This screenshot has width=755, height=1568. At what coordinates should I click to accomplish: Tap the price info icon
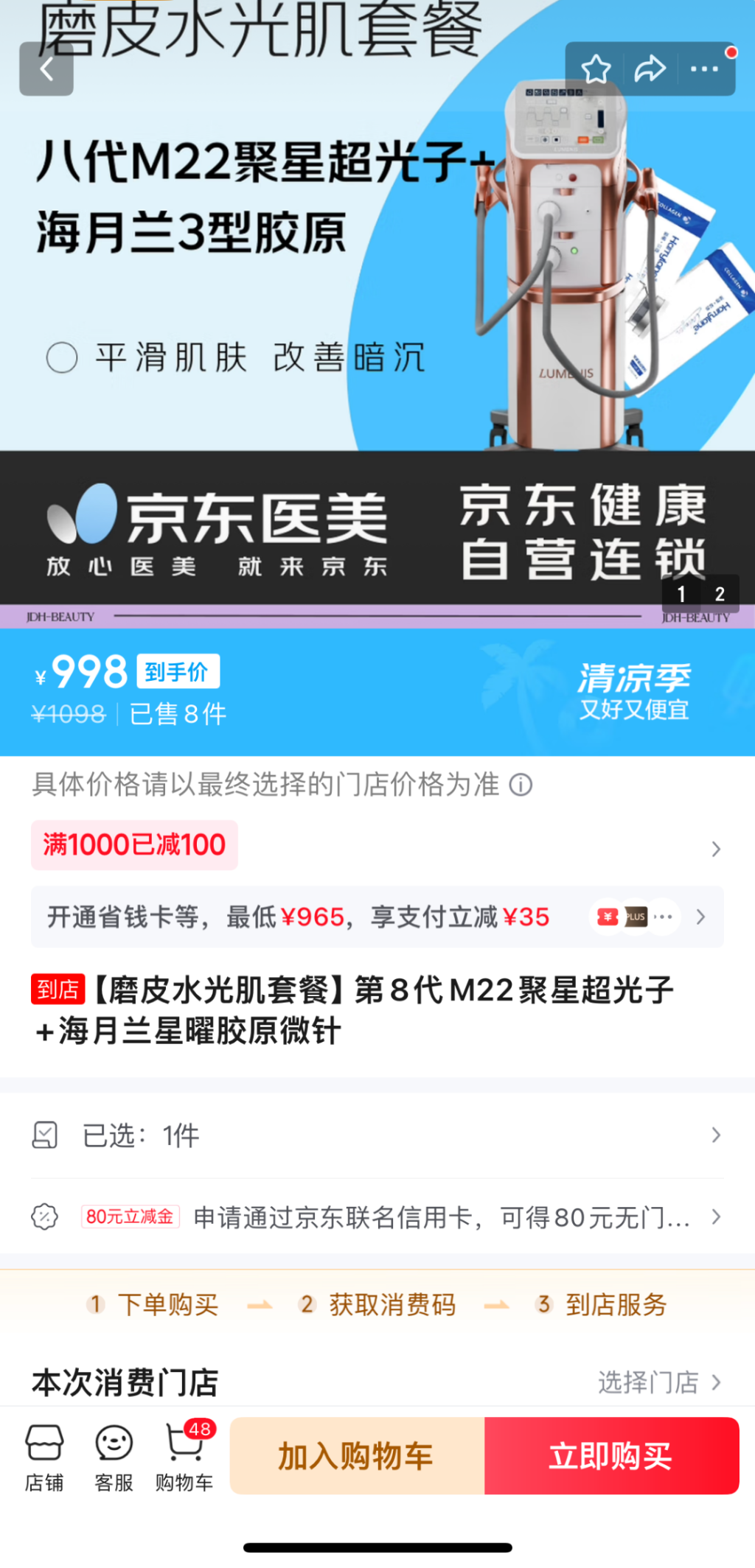[x=521, y=785]
